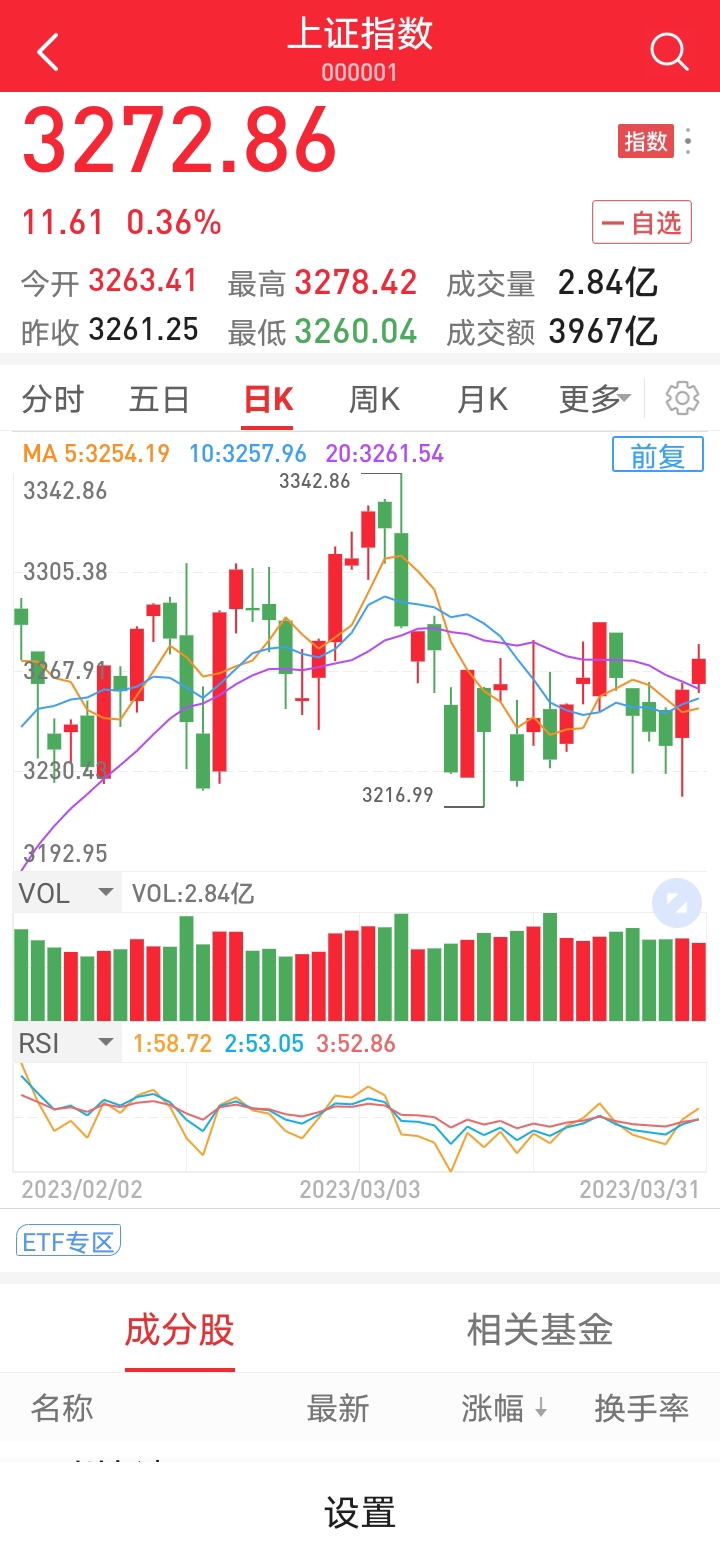Image resolution: width=720 pixels, height=1560 pixels.
Task: Select the 成分股 tab
Action: (x=180, y=1330)
